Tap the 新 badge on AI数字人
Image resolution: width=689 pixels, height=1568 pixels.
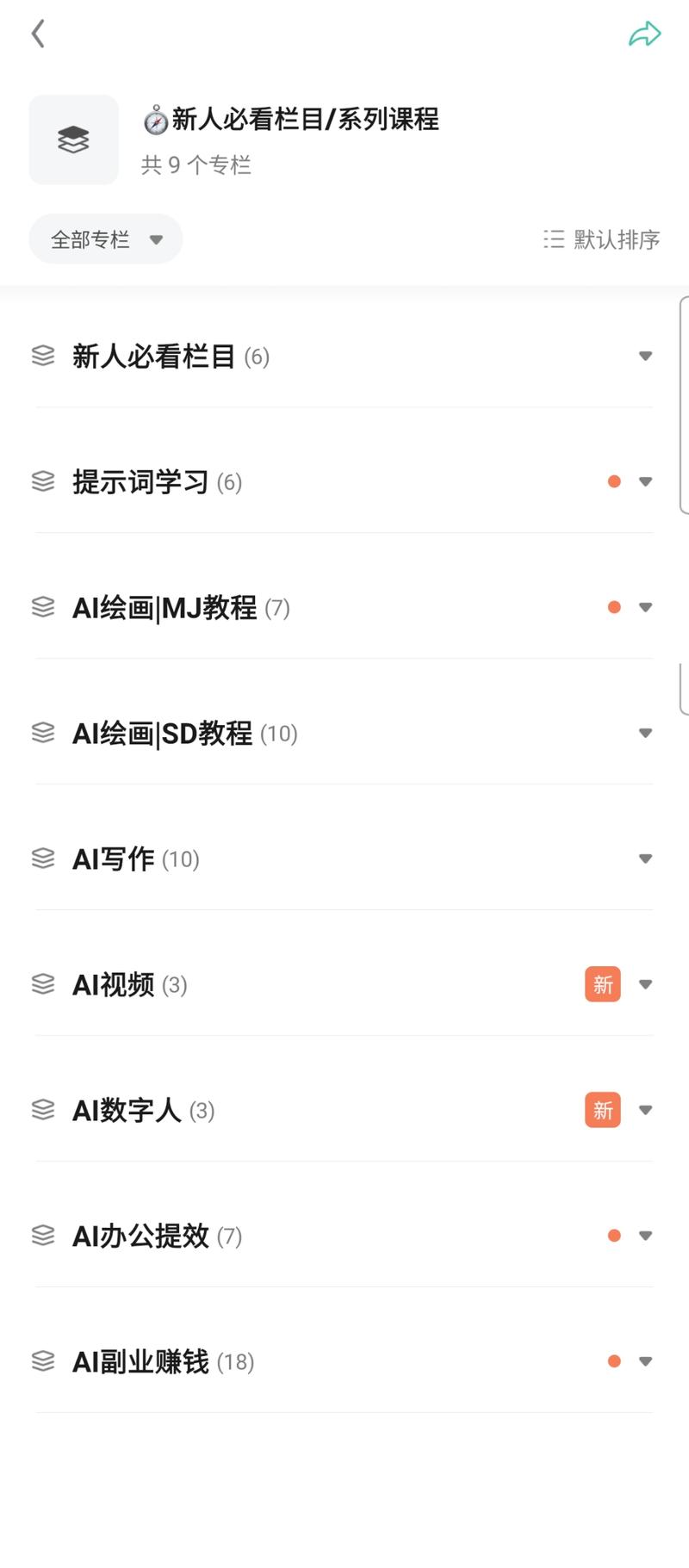coord(602,1110)
